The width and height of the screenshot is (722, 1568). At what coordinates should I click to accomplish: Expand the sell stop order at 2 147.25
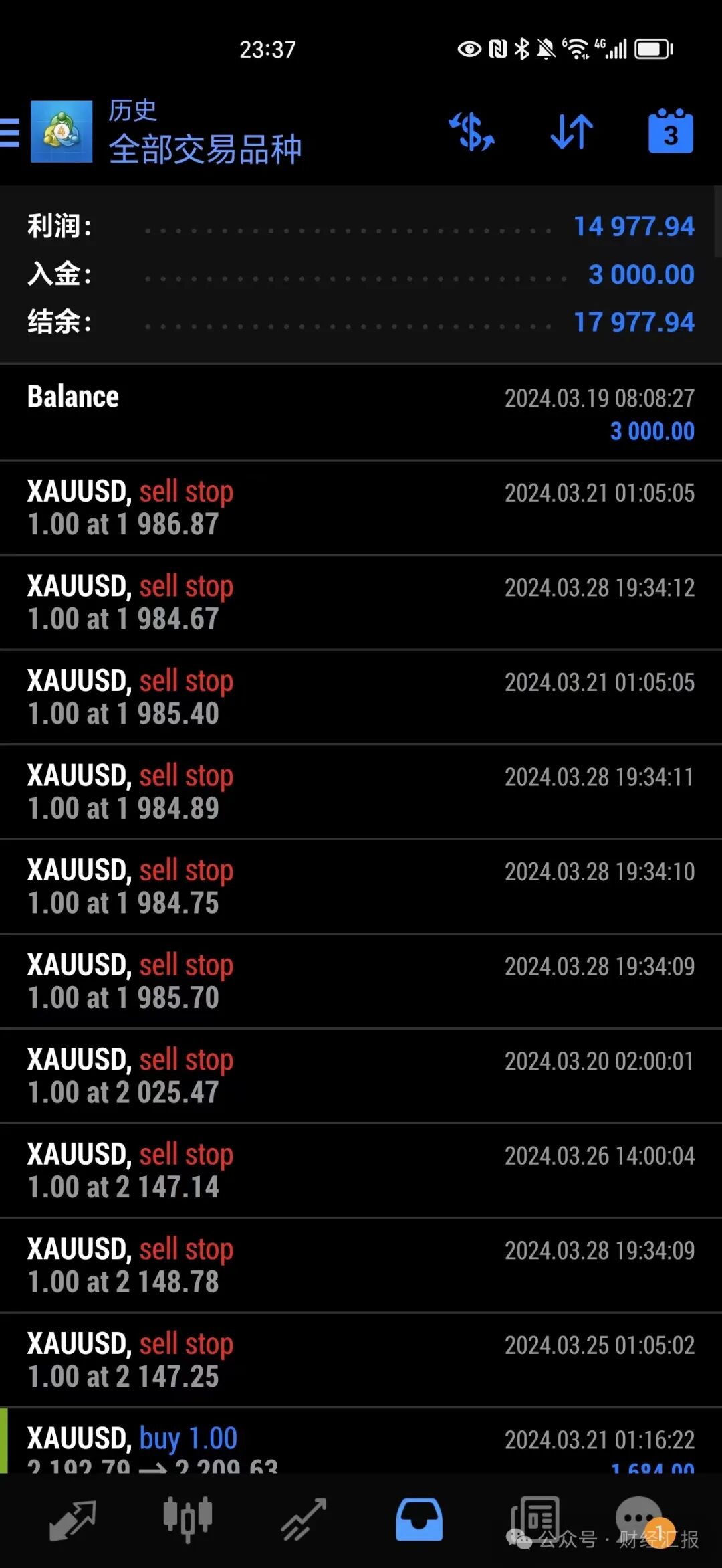361,1361
